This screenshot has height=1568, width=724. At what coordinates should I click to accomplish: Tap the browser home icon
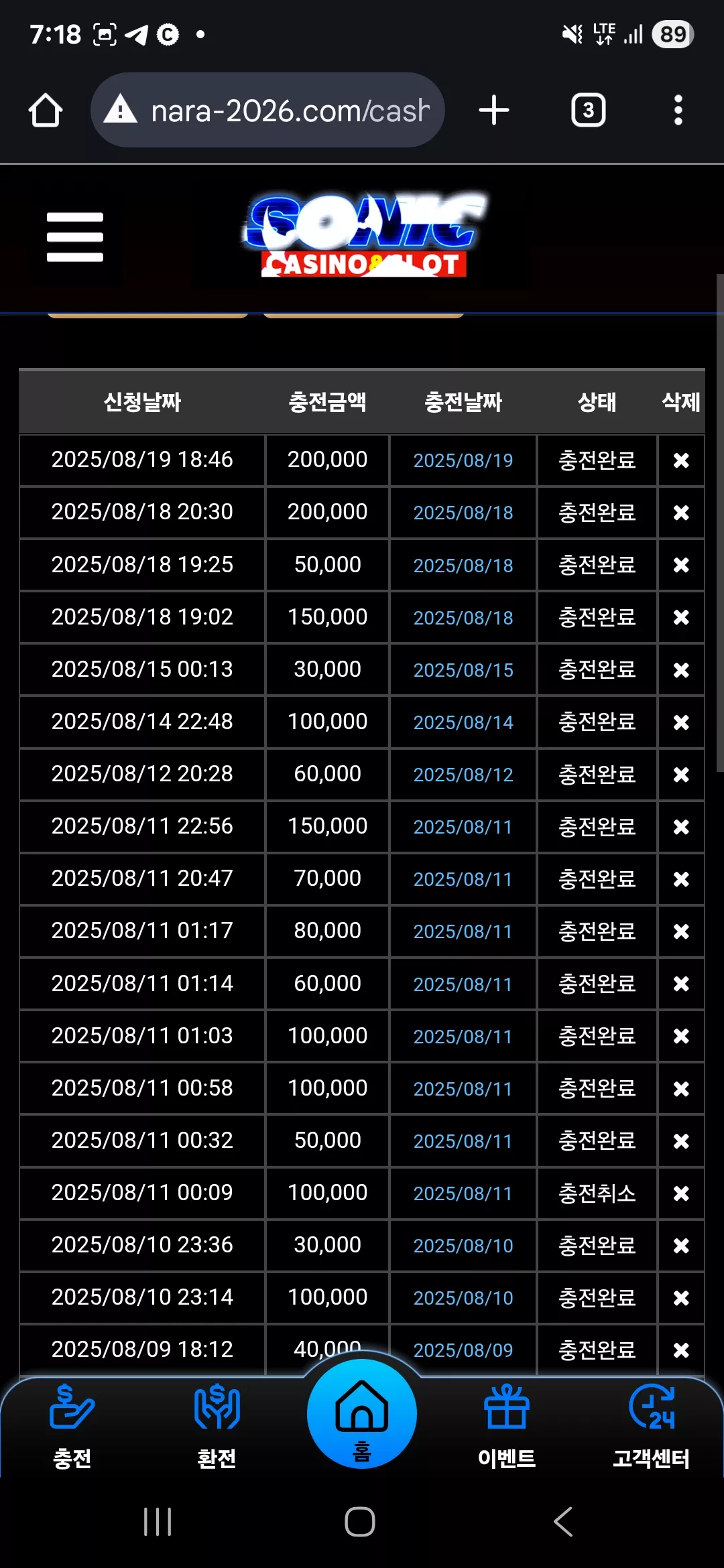coord(46,110)
